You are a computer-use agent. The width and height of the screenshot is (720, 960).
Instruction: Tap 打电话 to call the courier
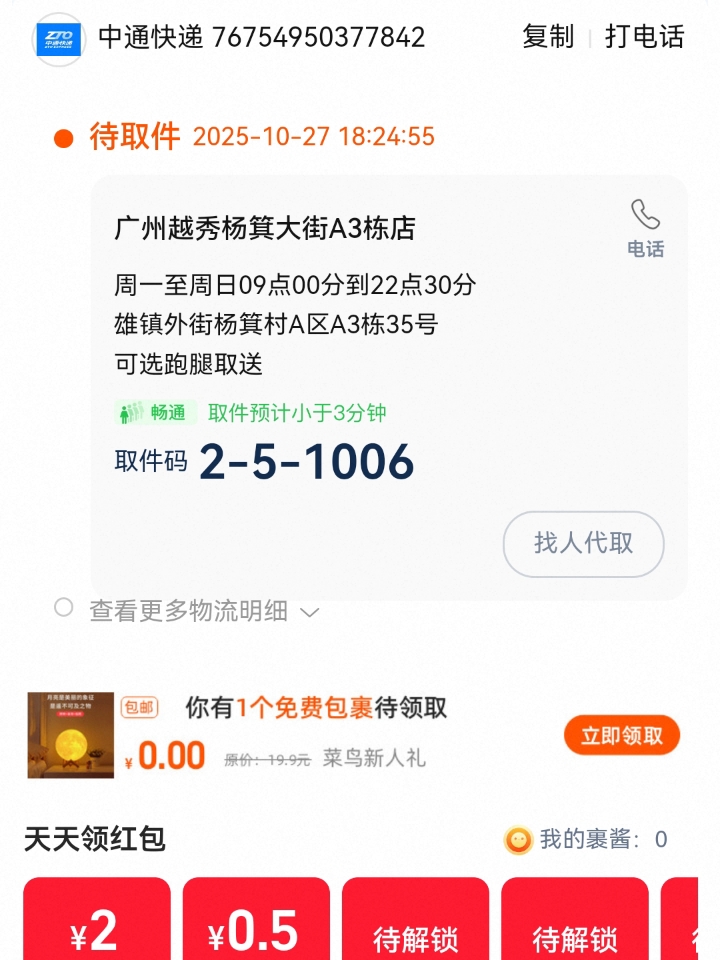coord(644,37)
